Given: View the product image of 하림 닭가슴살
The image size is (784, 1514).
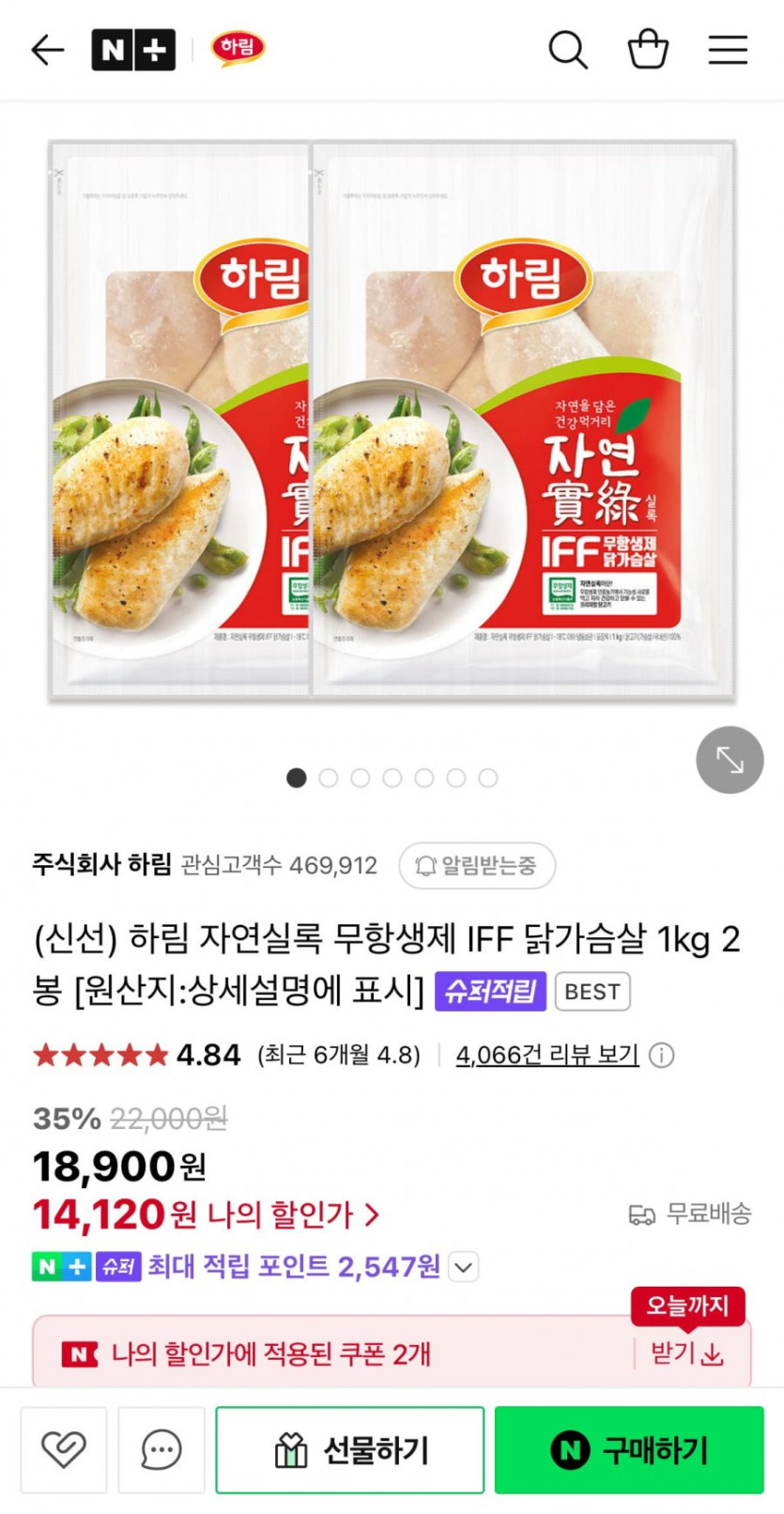Looking at the screenshot, I should click(392, 420).
